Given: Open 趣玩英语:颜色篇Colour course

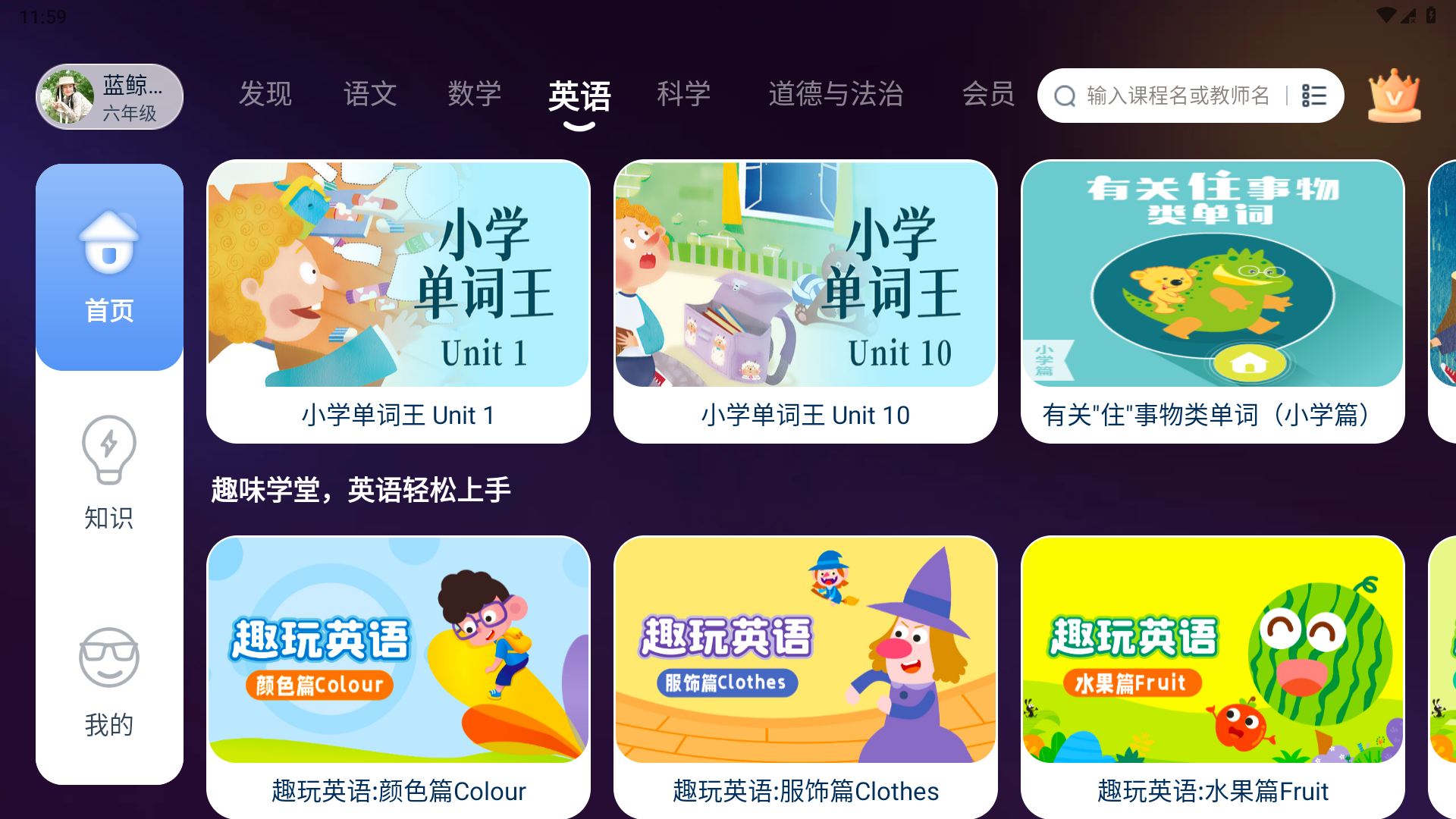Looking at the screenshot, I should (x=398, y=675).
